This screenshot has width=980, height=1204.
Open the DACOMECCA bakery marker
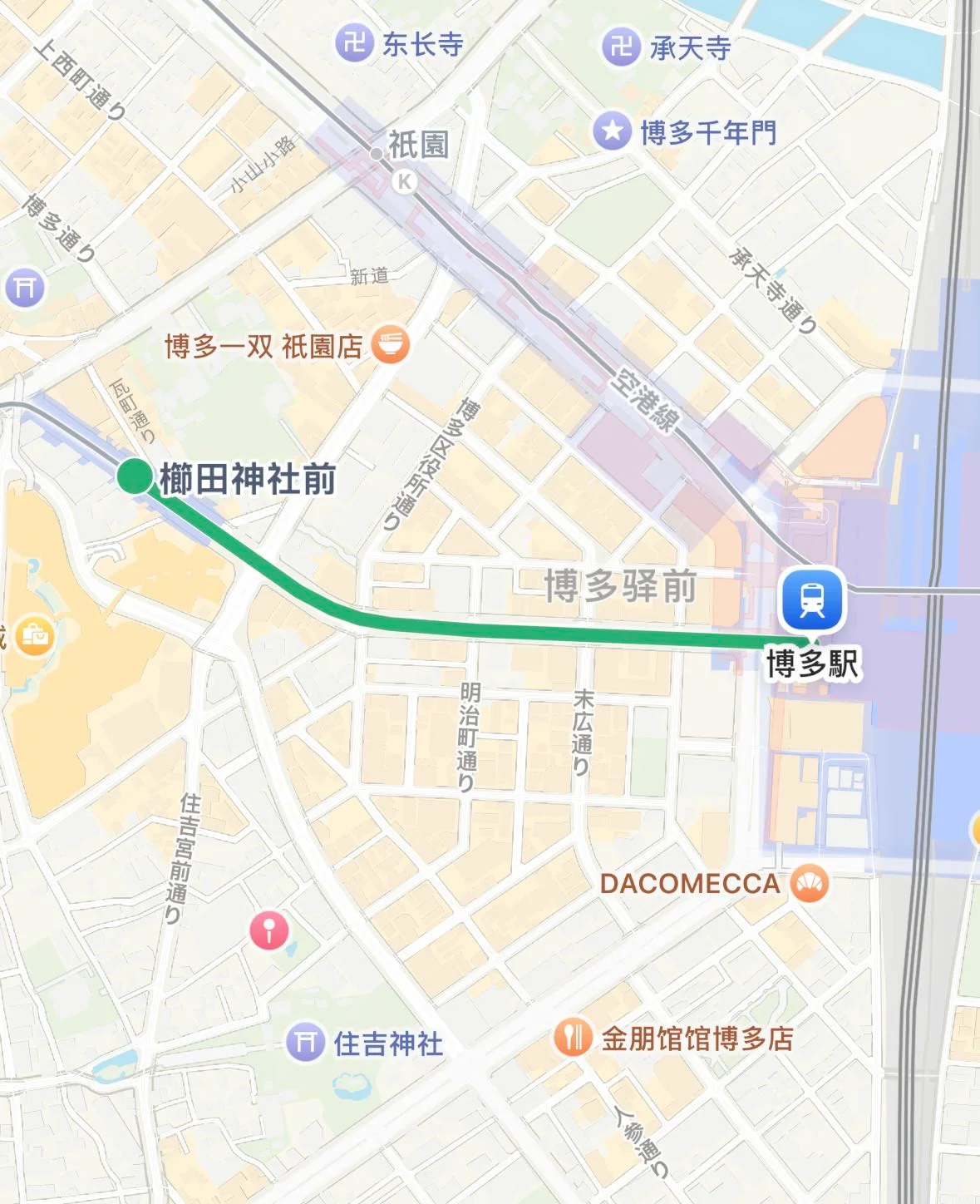[x=810, y=884]
